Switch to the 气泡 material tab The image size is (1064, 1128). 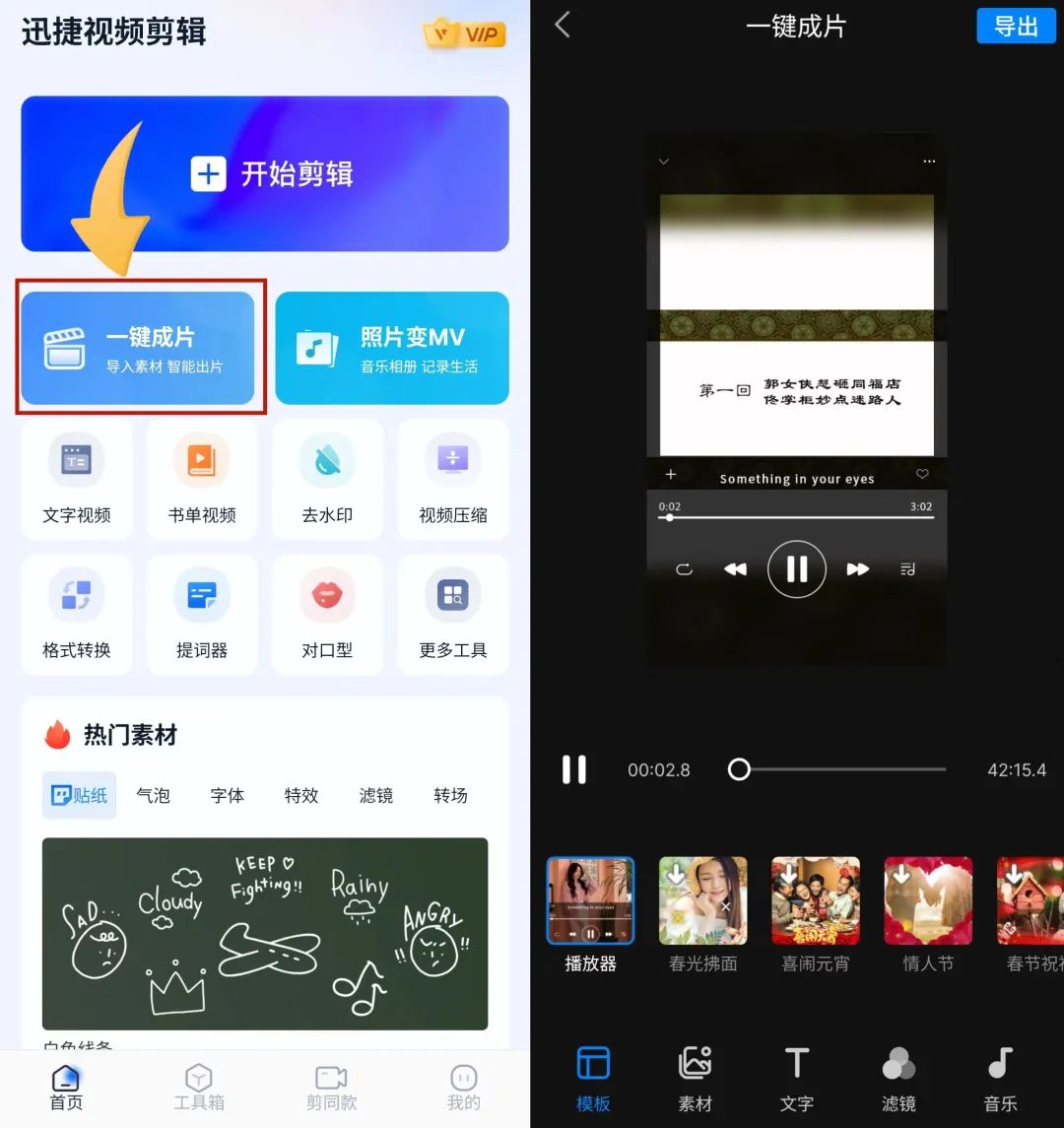(153, 795)
